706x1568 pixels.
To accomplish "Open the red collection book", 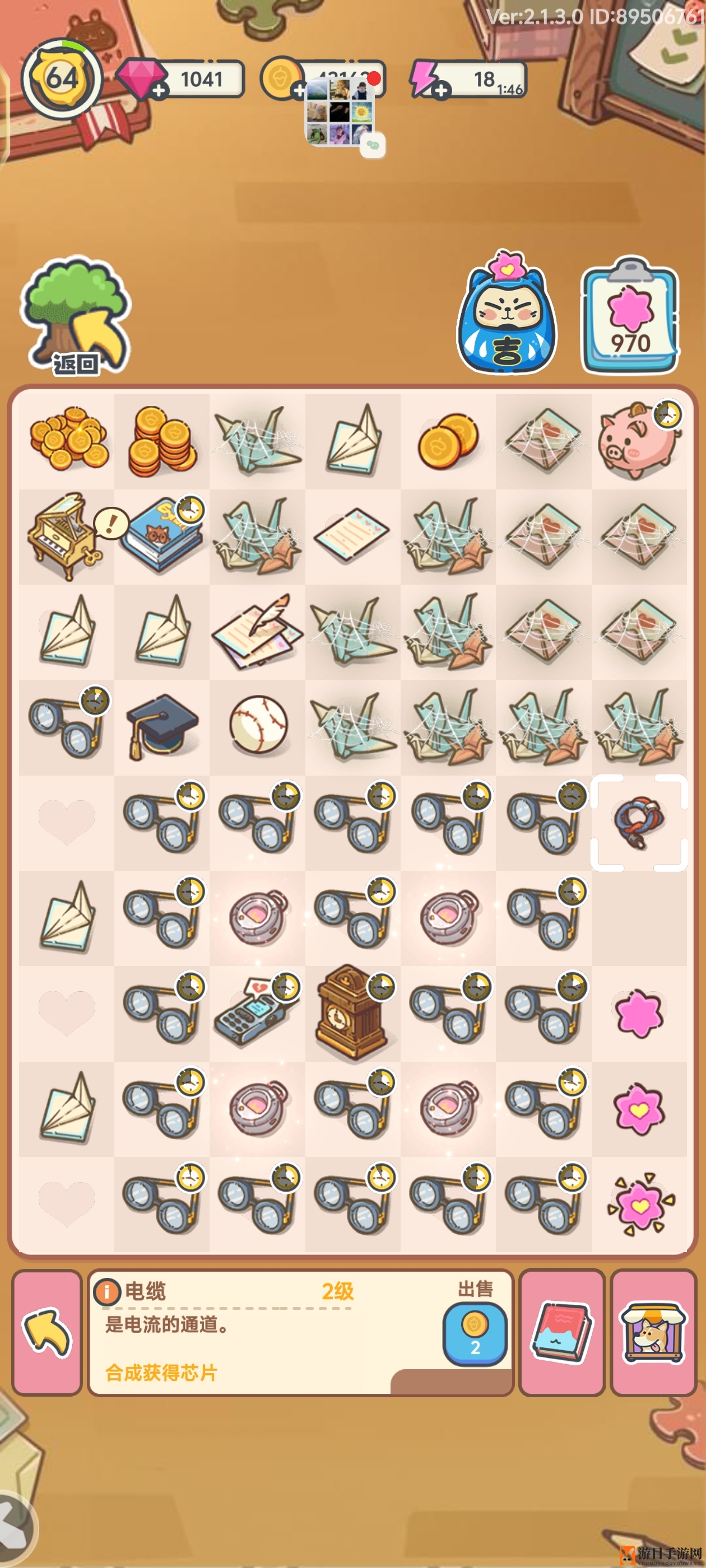I will (x=561, y=1332).
